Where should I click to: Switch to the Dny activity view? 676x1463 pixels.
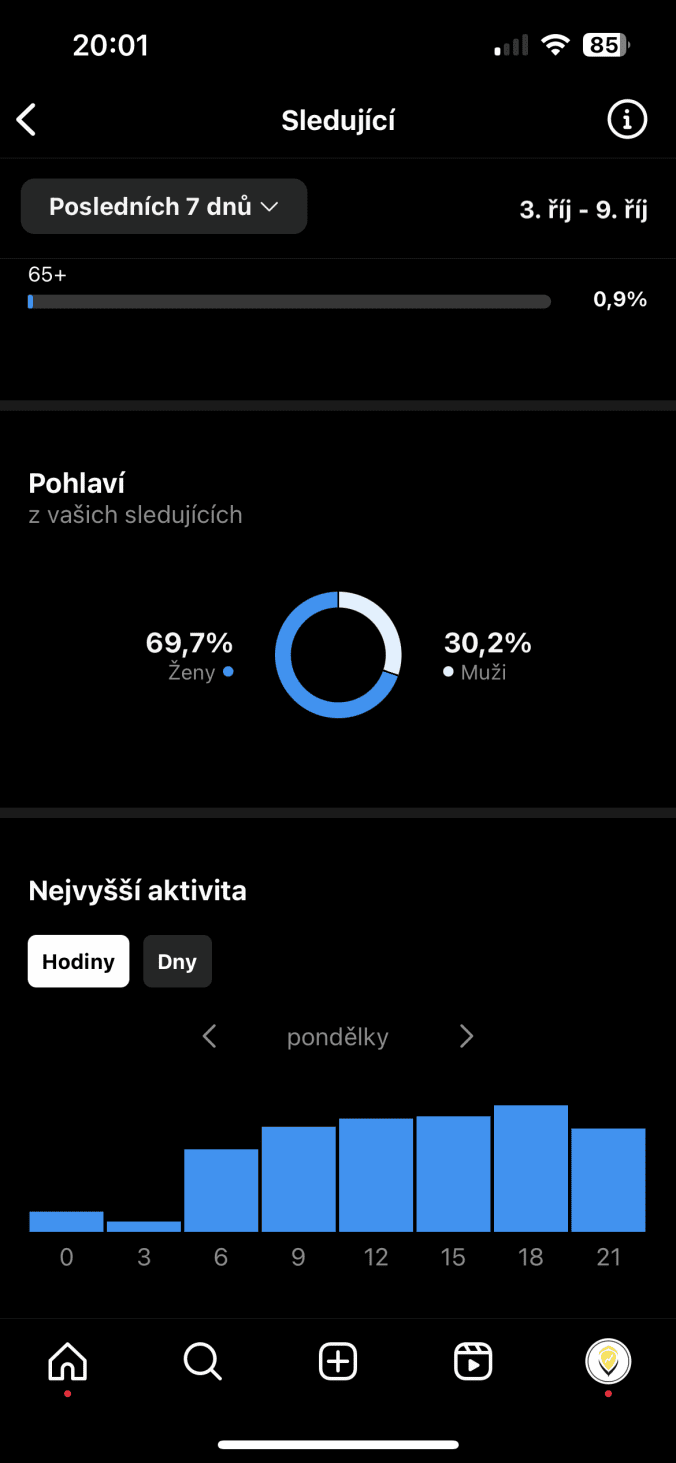tap(177, 962)
